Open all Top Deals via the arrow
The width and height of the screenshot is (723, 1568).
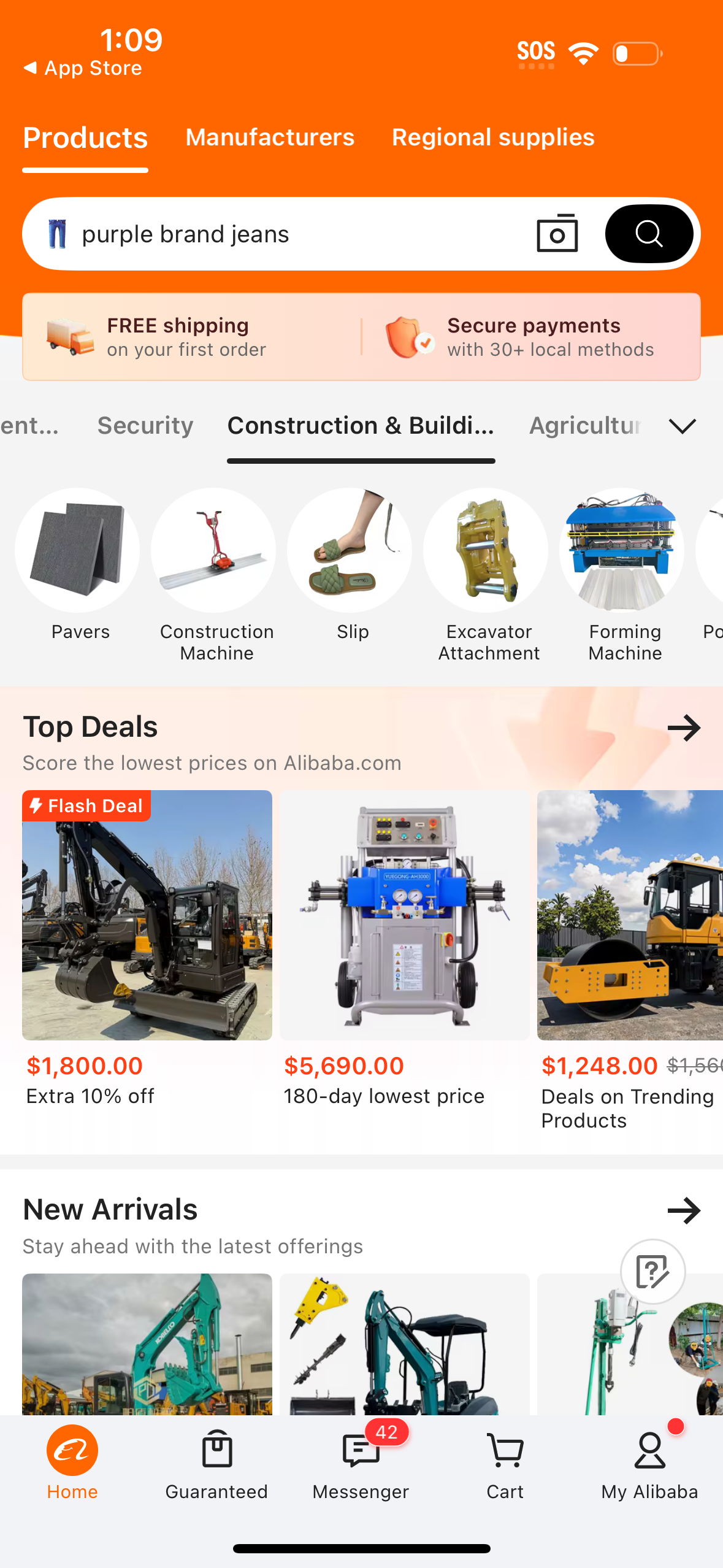[683, 728]
